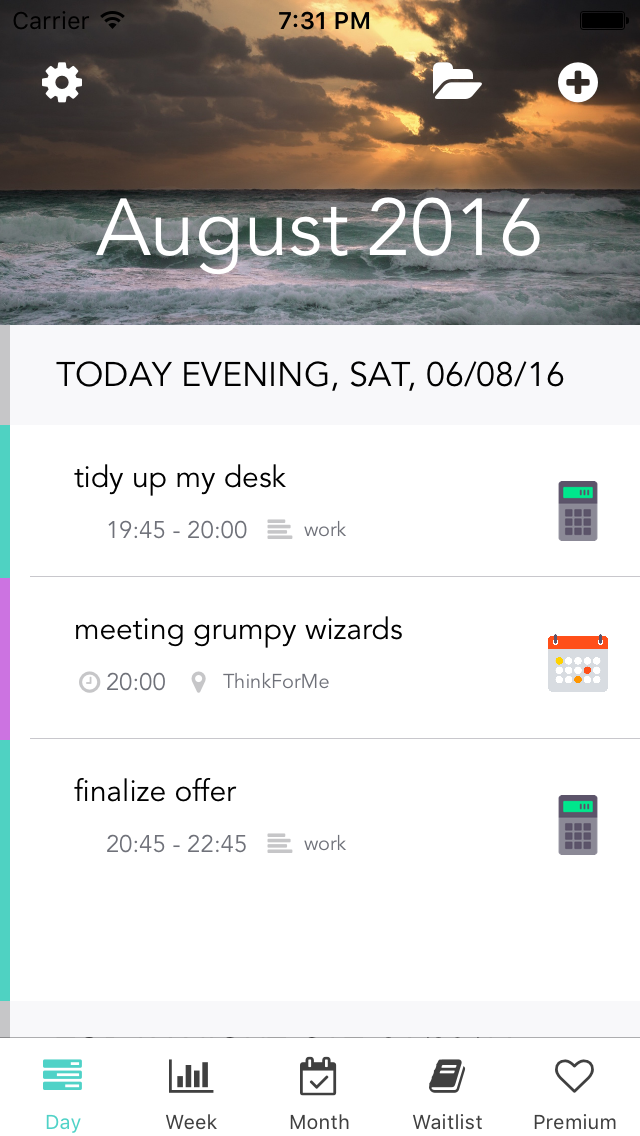This screenshot has height=1136, width=640.
Task: Tap the August 2016 month title
Action: pyautogui.click(x=320, y=230)
